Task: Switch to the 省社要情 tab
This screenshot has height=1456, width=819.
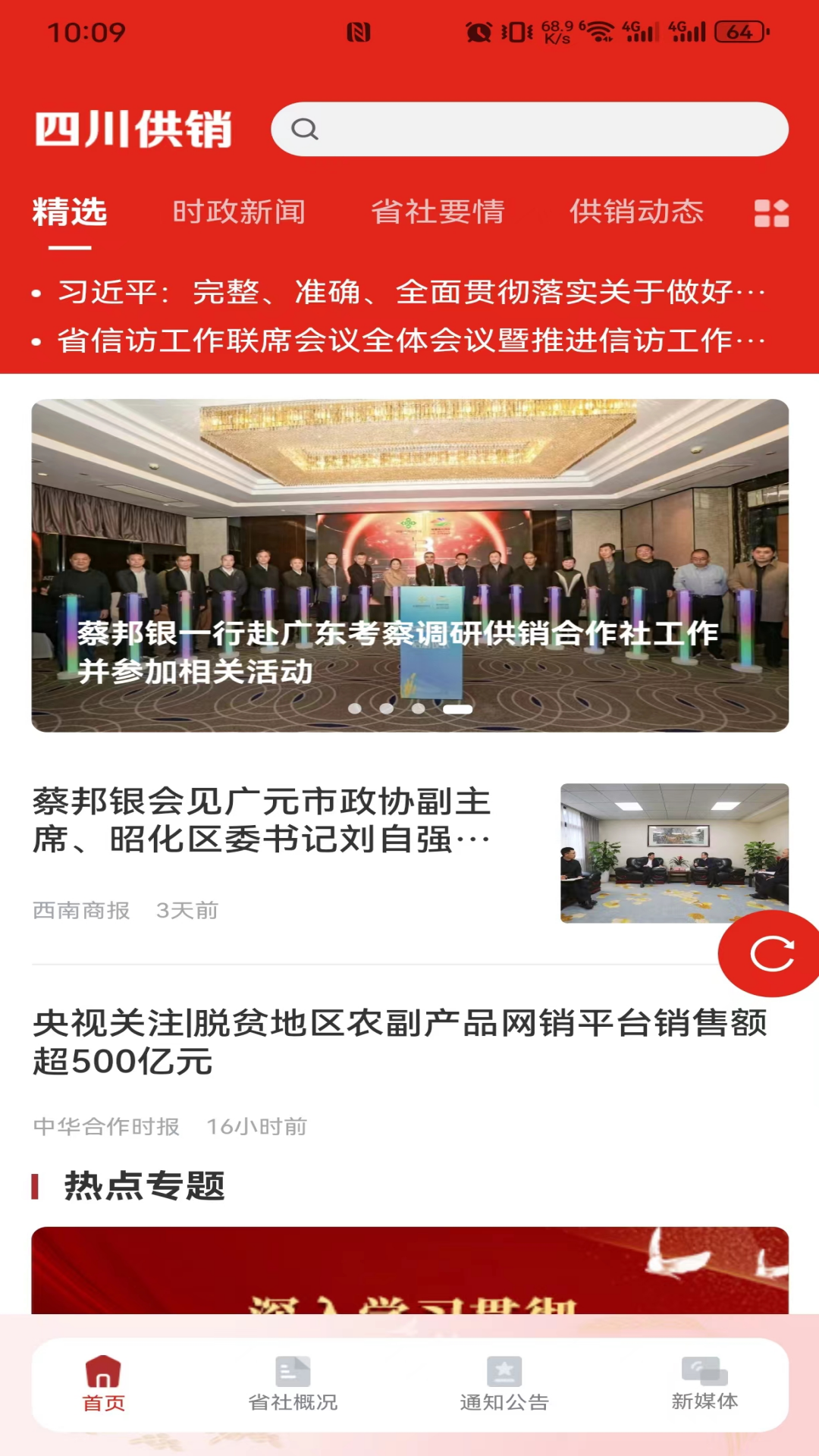Action: [440, 213]
